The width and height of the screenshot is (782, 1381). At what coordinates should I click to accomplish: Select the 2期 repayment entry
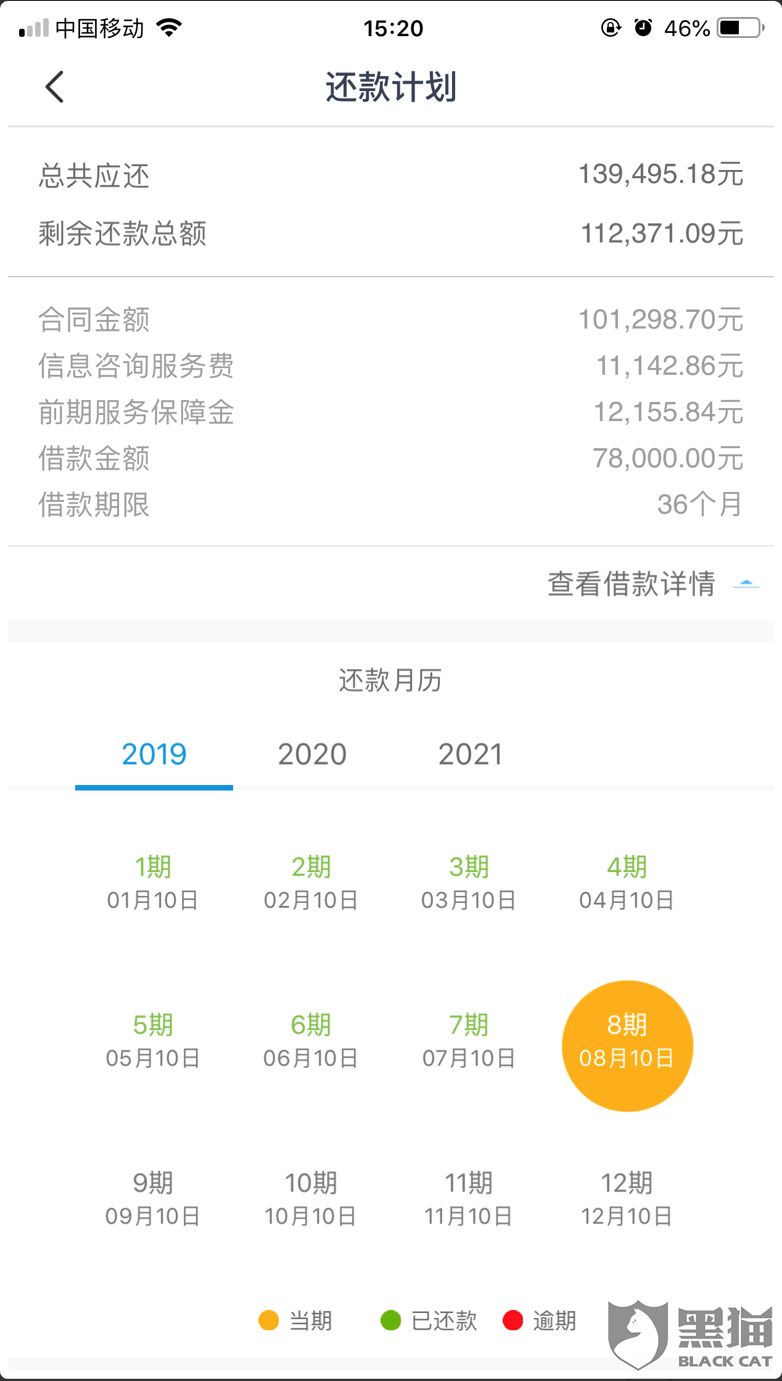click(311, 883)
